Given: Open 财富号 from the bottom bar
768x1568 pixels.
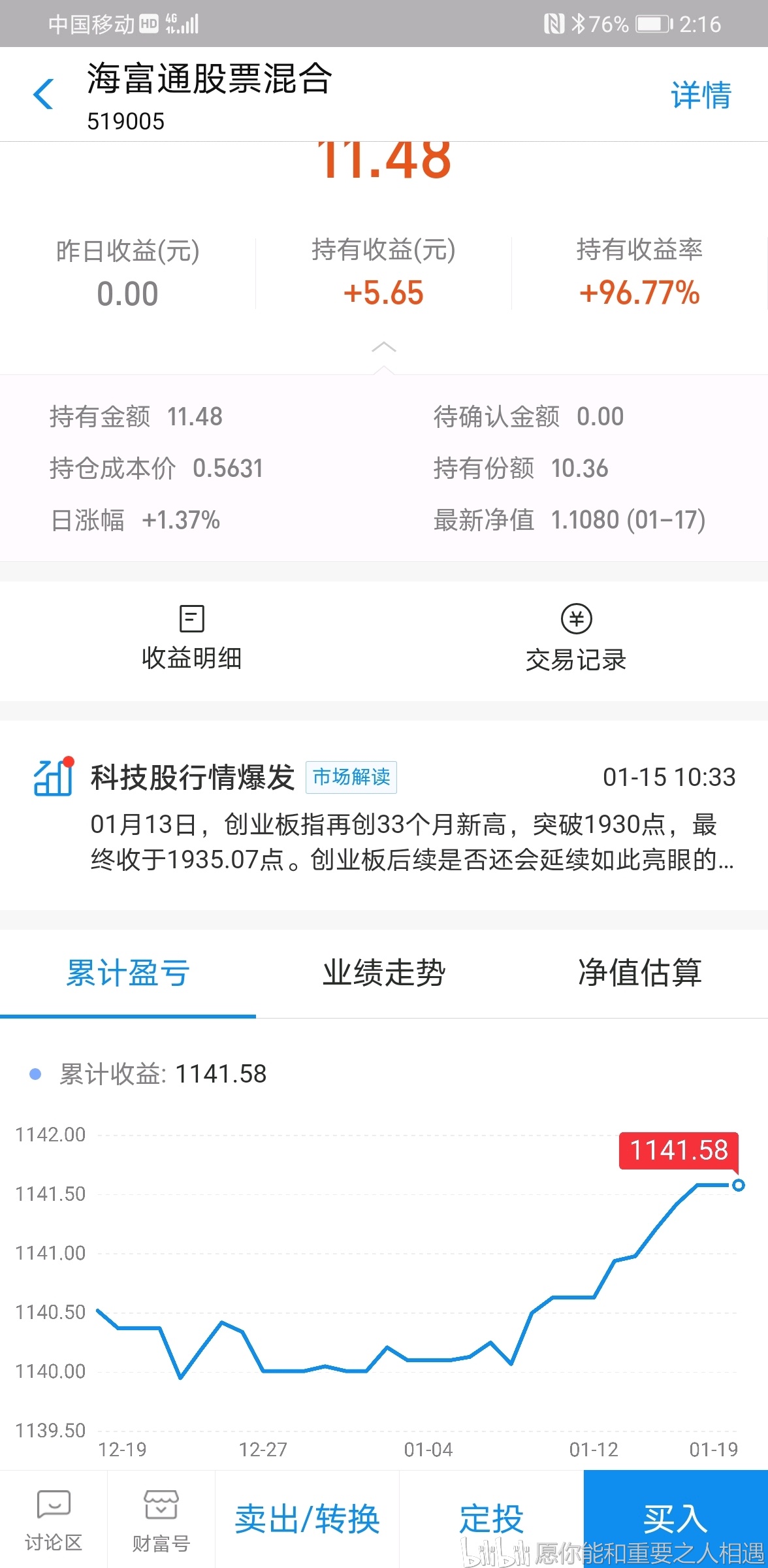Looking at the screenshot, I should coord(161,1520).
